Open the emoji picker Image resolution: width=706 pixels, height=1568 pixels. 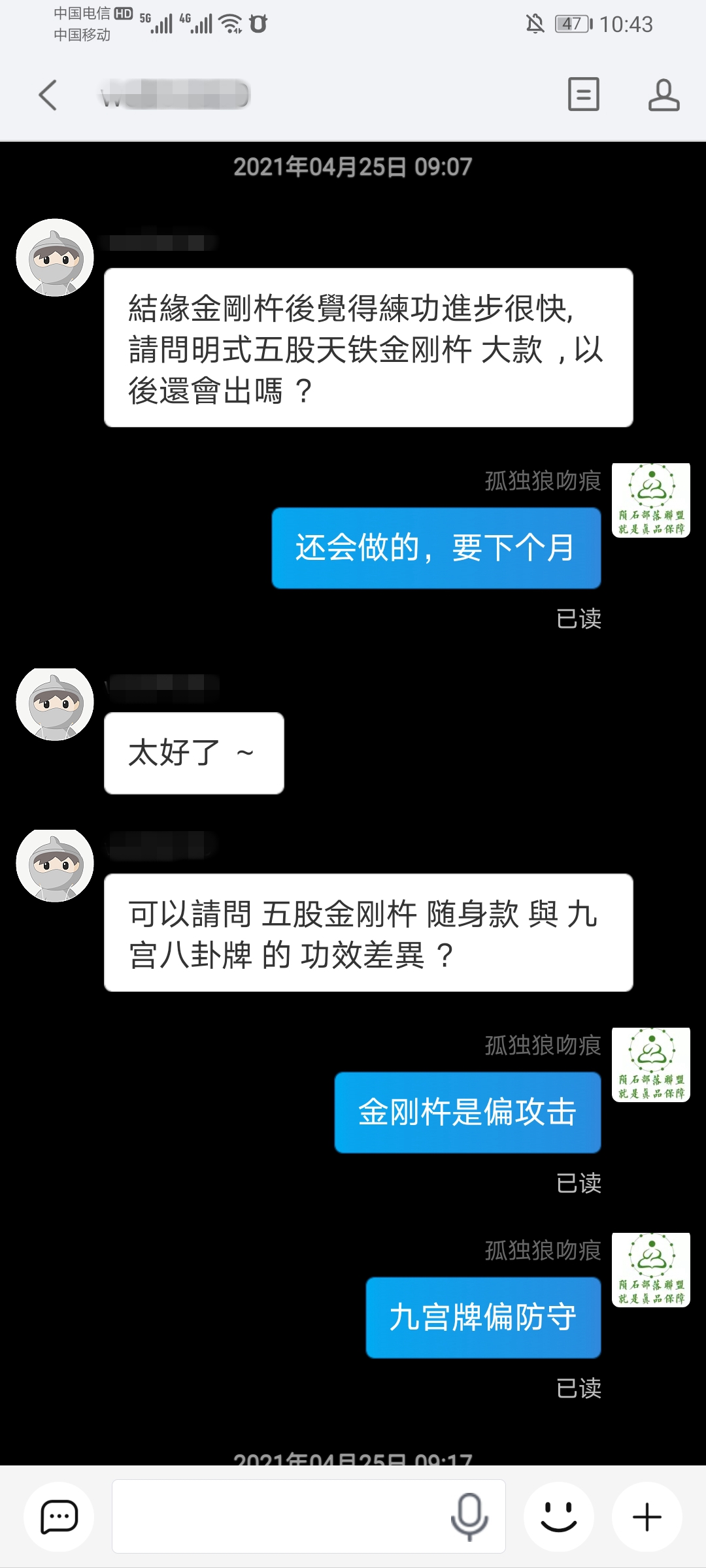559,1516
